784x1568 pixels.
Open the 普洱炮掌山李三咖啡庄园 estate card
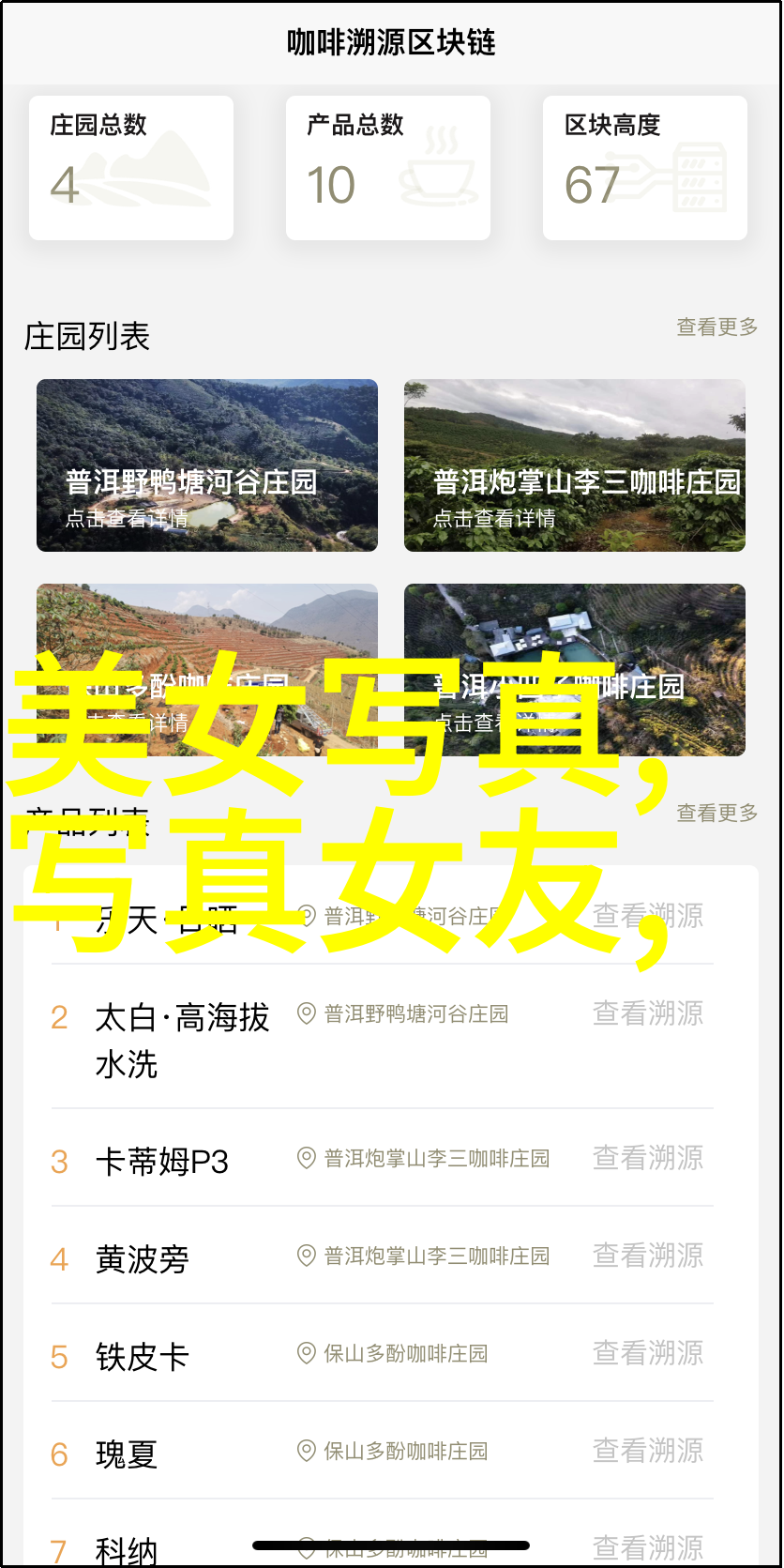click(574, 465)
